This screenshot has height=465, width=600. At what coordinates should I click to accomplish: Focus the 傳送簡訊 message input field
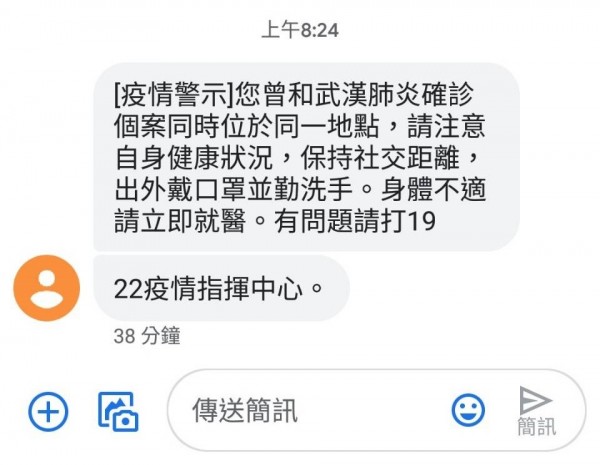tap(300, 410)
